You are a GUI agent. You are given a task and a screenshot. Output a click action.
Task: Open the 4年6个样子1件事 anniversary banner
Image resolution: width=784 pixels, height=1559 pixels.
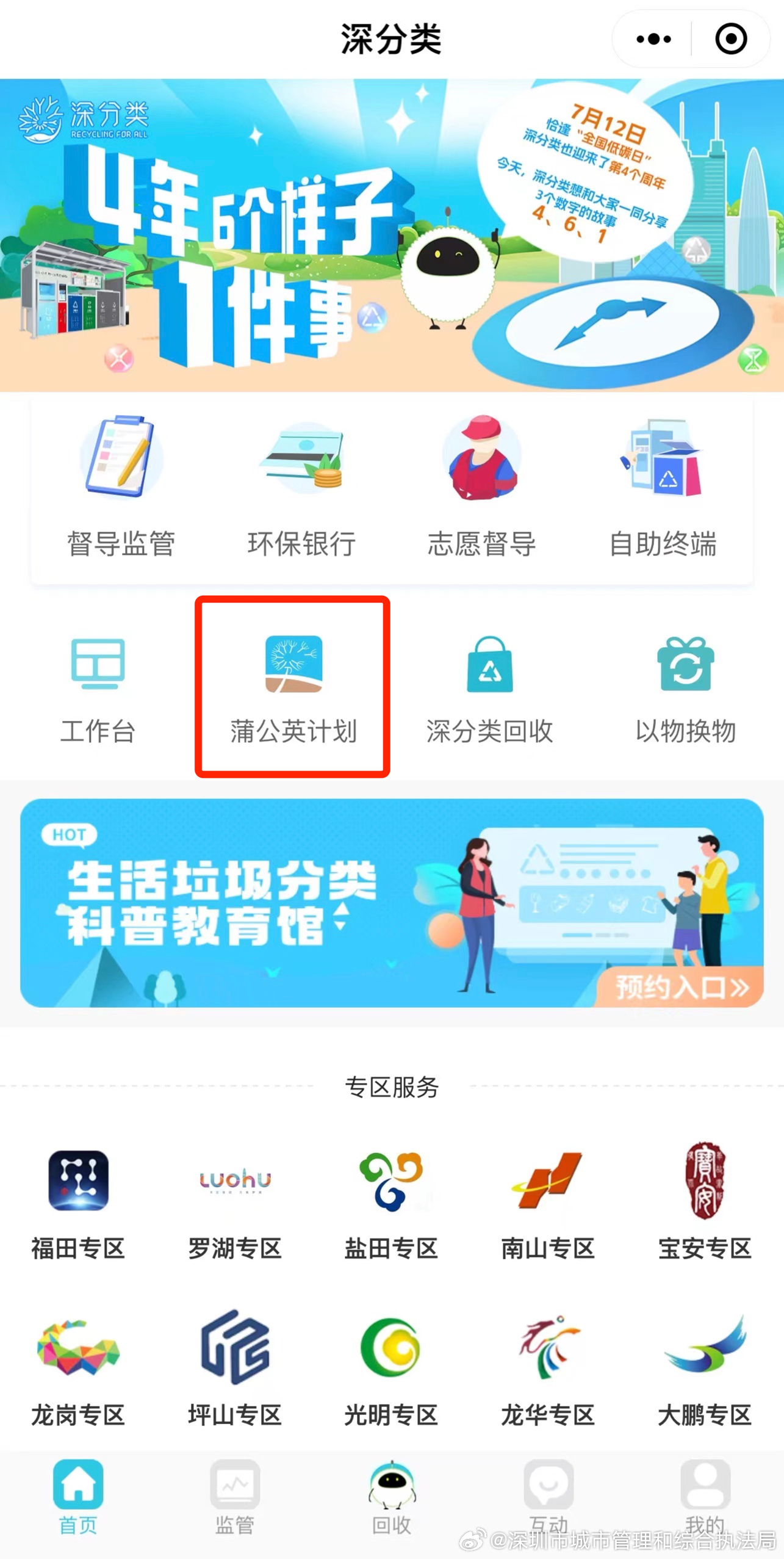[x=392, y=235]
